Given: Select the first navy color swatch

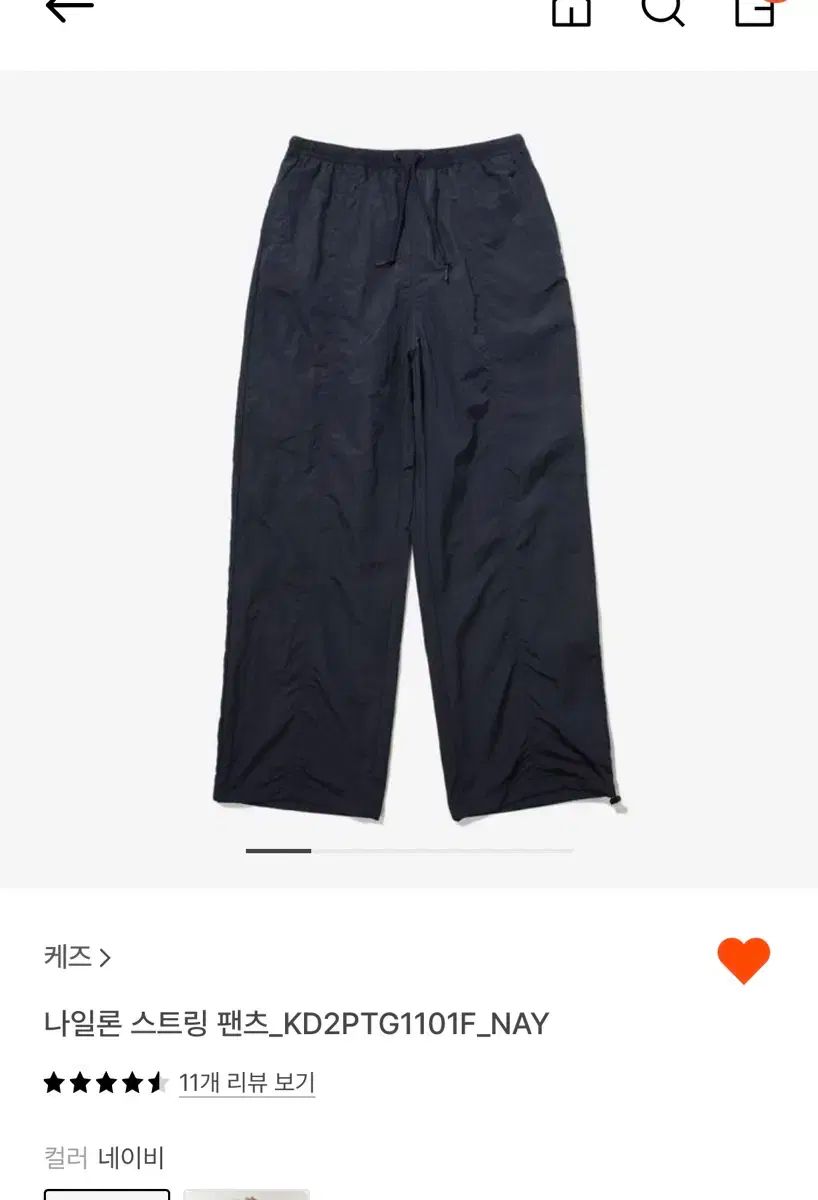Looking at the screenshot, I should point(107,1194).
